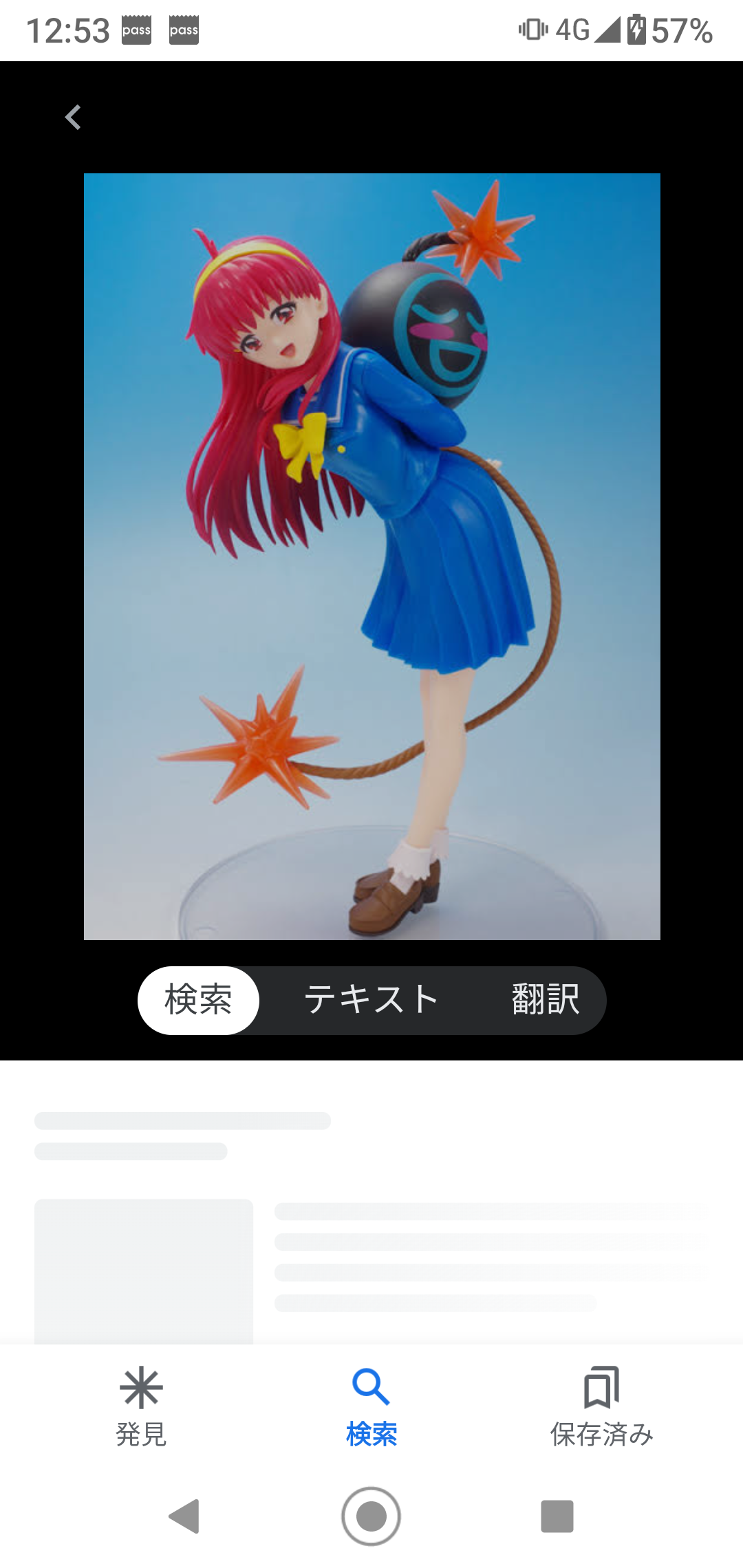The image size is (743, 1568).
Task: Tap the system home button
Action: pos(371,1516)
